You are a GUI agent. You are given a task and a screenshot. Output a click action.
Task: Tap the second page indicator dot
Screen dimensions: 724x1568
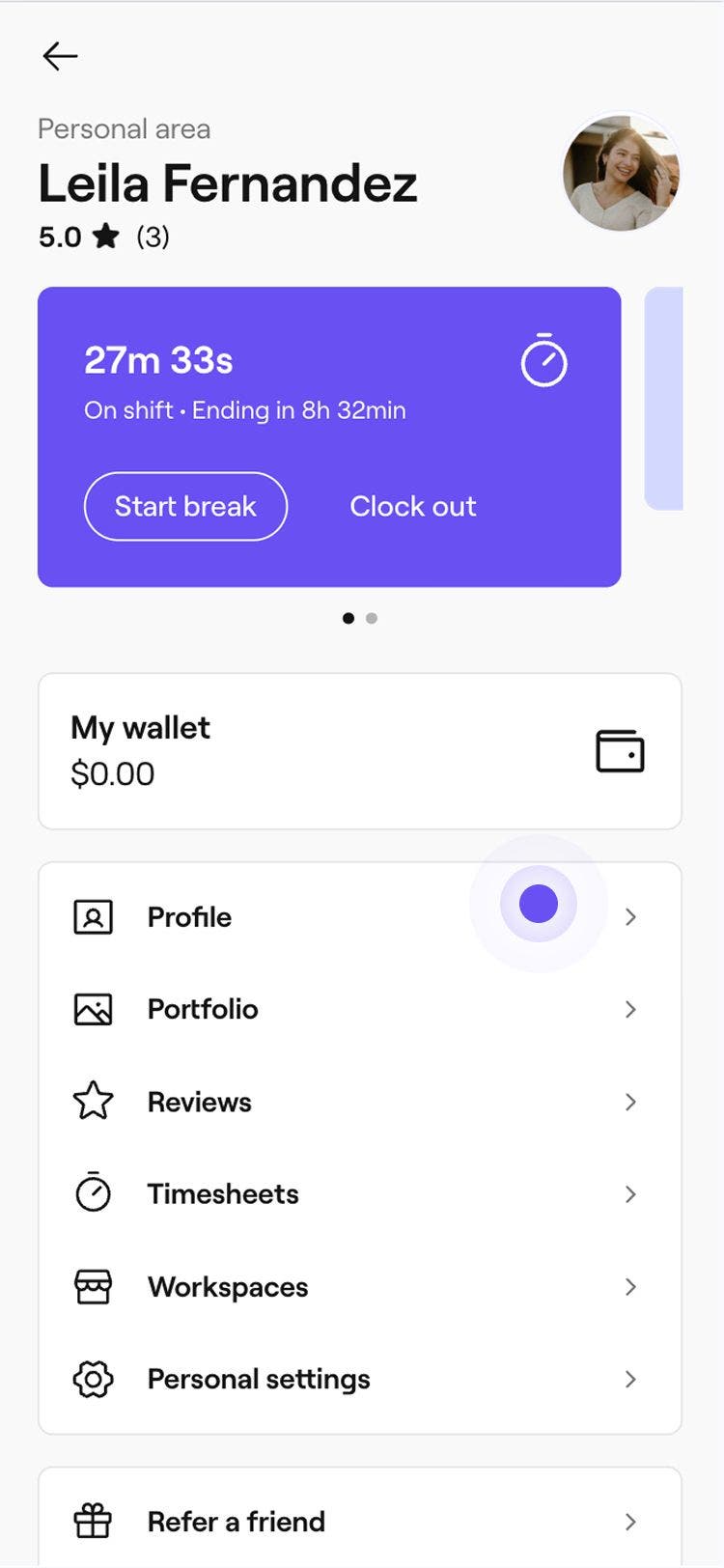[x=372, y=618]
